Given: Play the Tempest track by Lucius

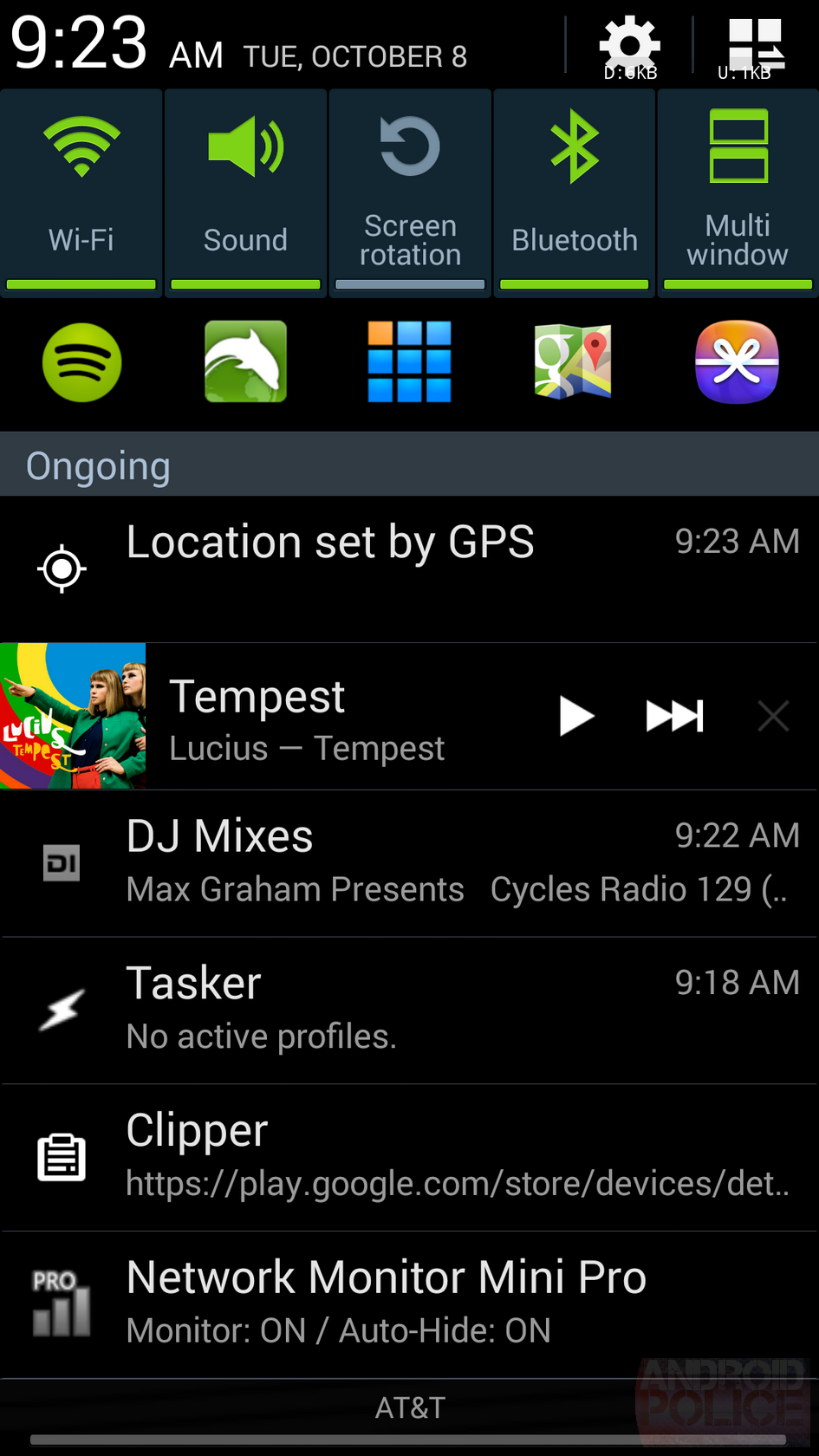Looking at the screenshot, I should [576, 716].
